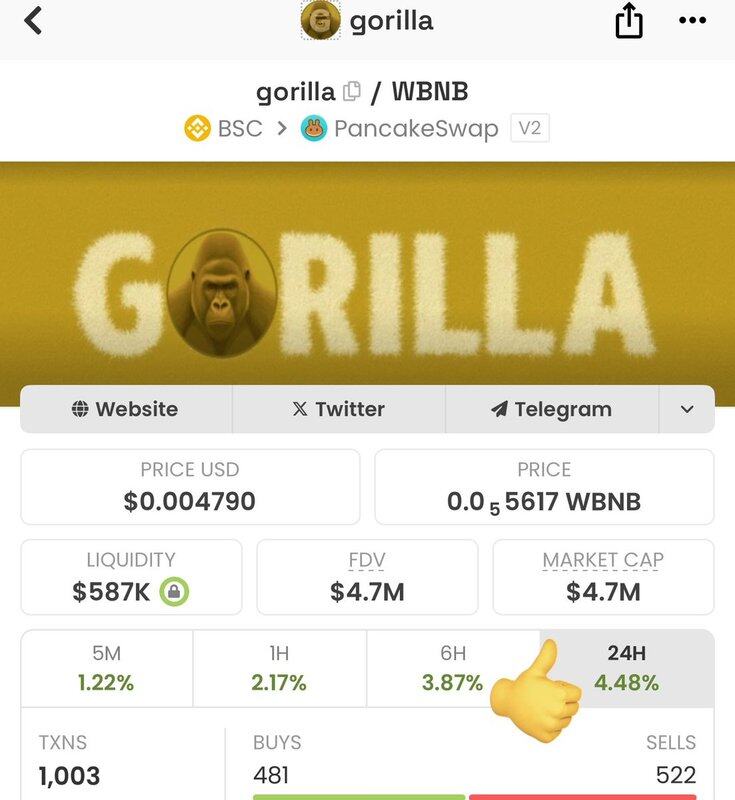Open the Telegram group link
Image resolution: width=735 pixels, height=800 pixels.
pyautogui.click(x=551, y=409)
